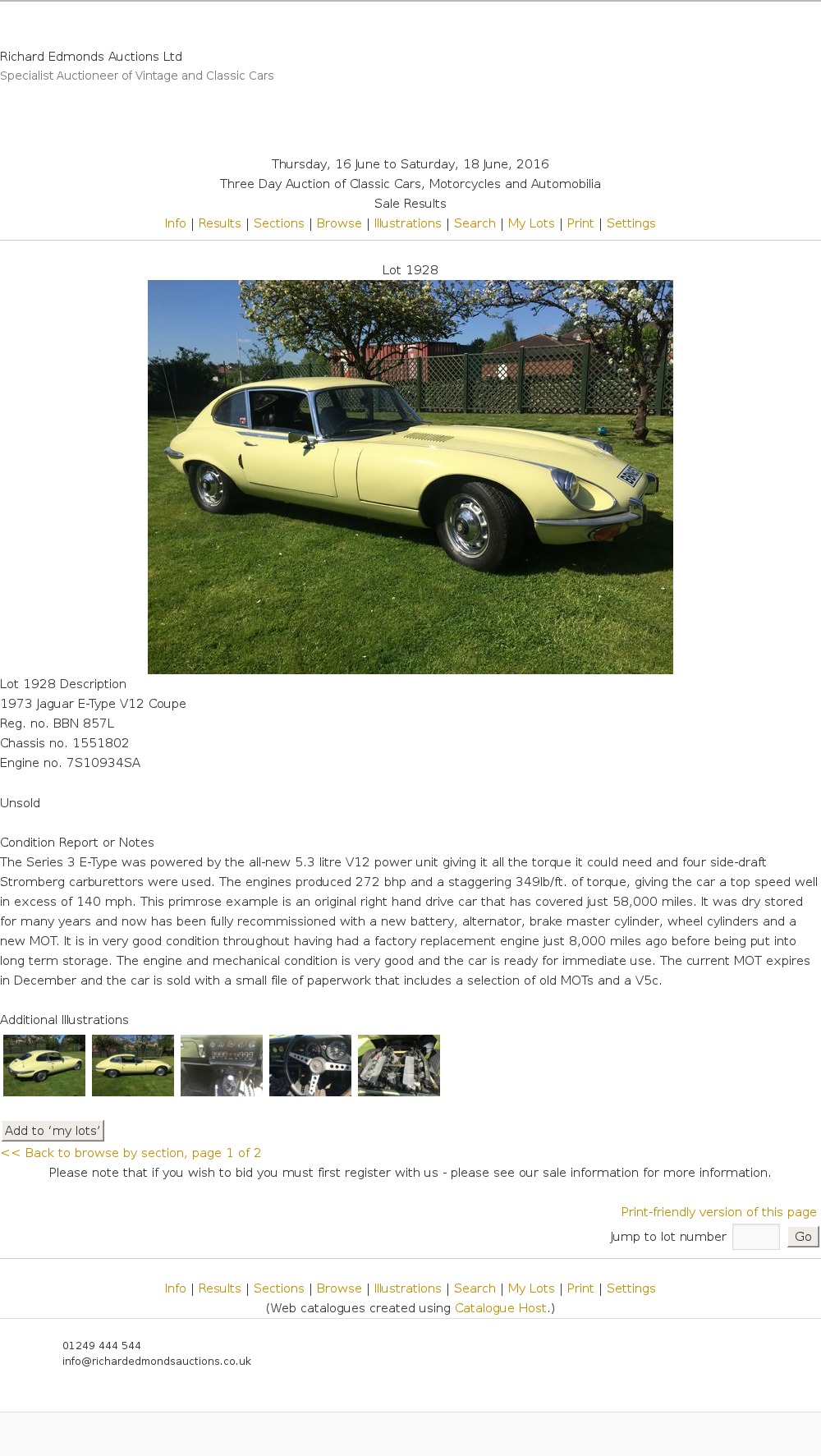Image resolution: width=821 pixels, height=1456 pixels.
Task: Open the Illustrations link in top menu
Action: coord(407,223)
